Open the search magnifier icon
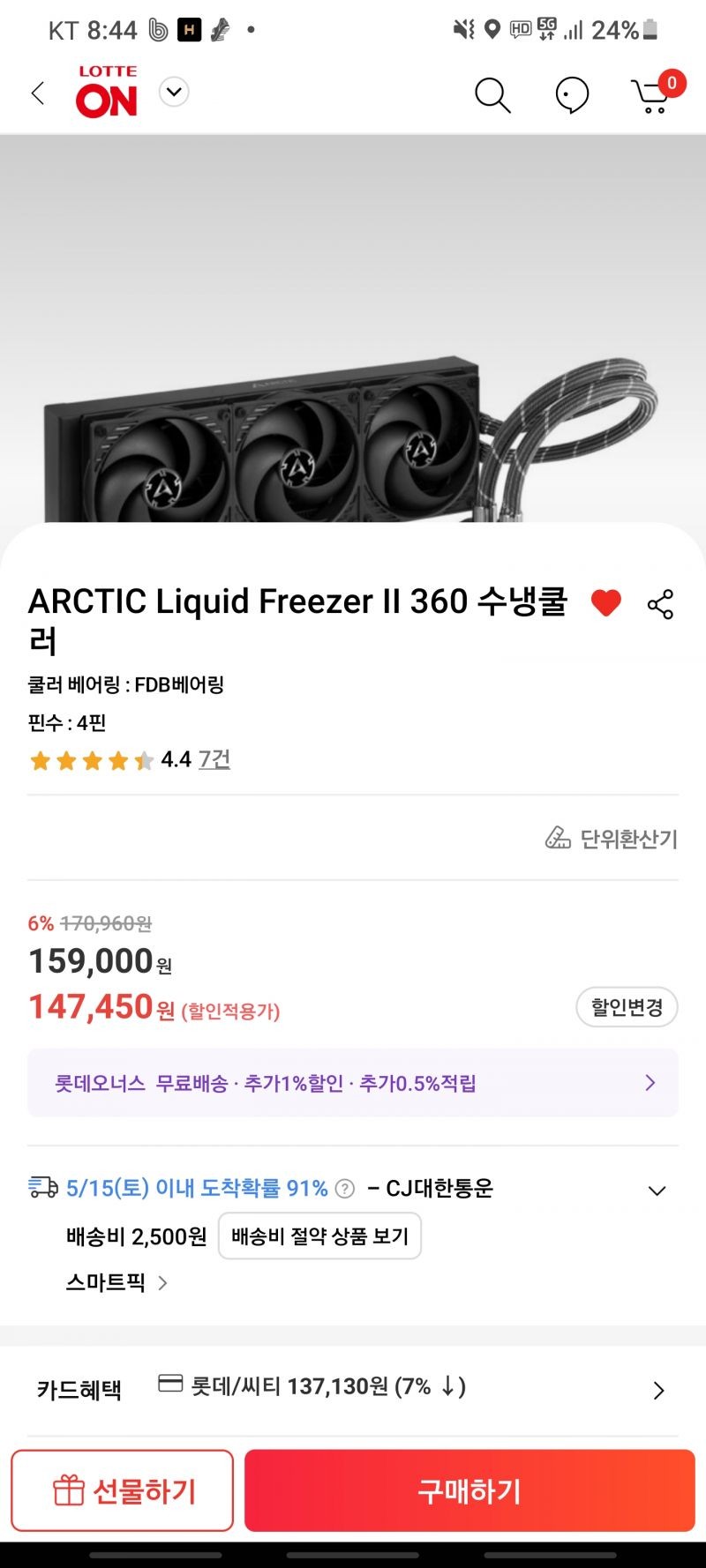Image resolution: width=706 pixels, height=1568 pixels. (x=492, y=95)
